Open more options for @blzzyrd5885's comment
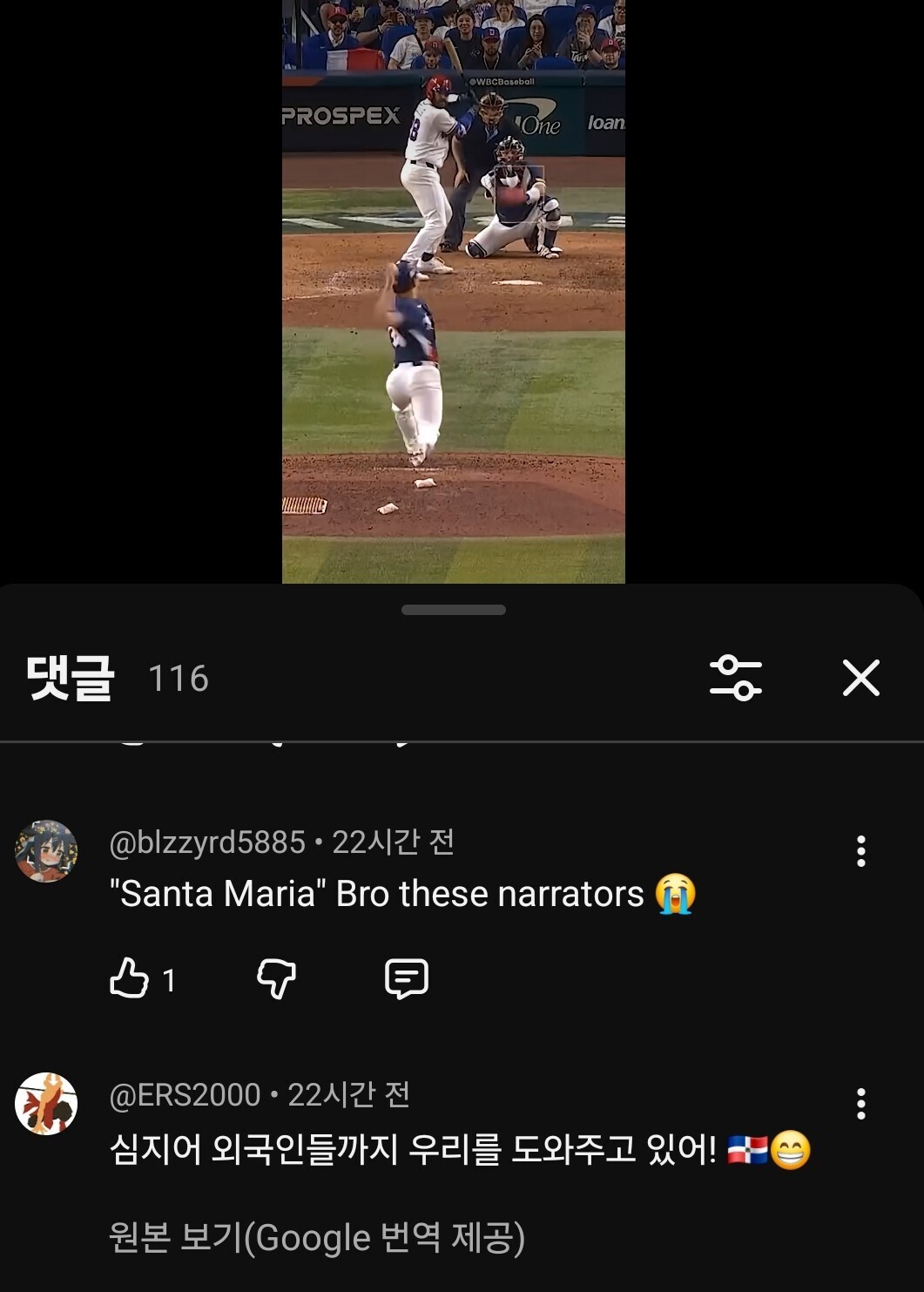 click(x=861, y=851)
